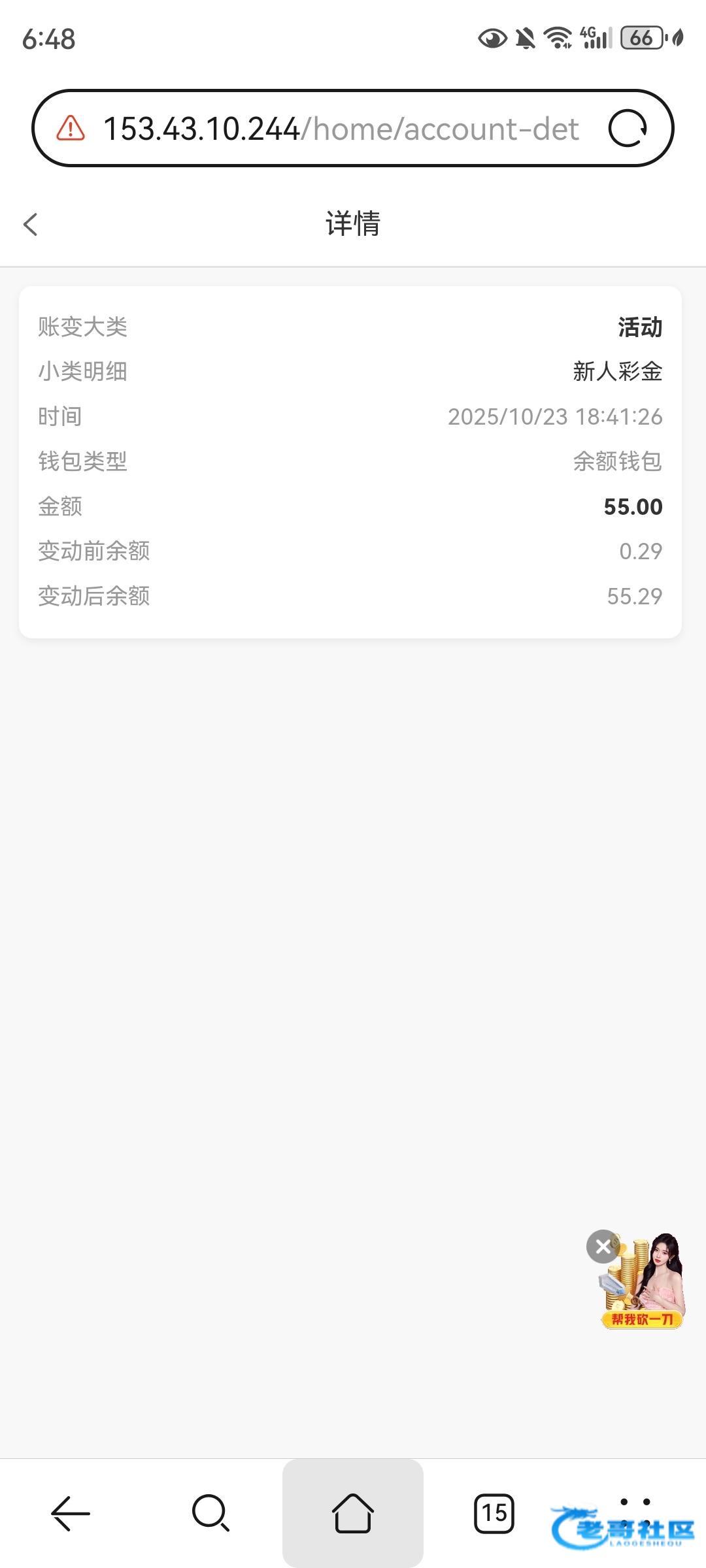Open the insecure connection warning icon
706x1568 pixels.
71,129
